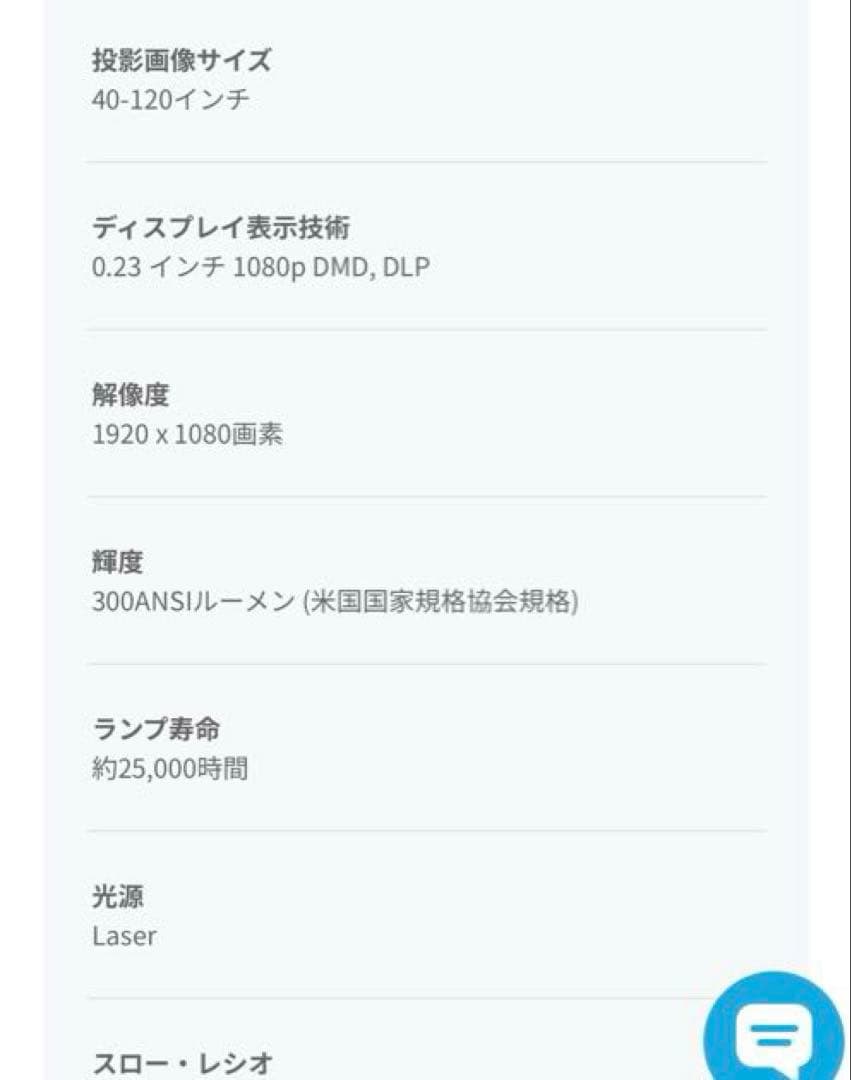This screenshot has height=1080, width=851.
Task: Select the ランプ寿命 heading
Action: click(x=160, y=729)
